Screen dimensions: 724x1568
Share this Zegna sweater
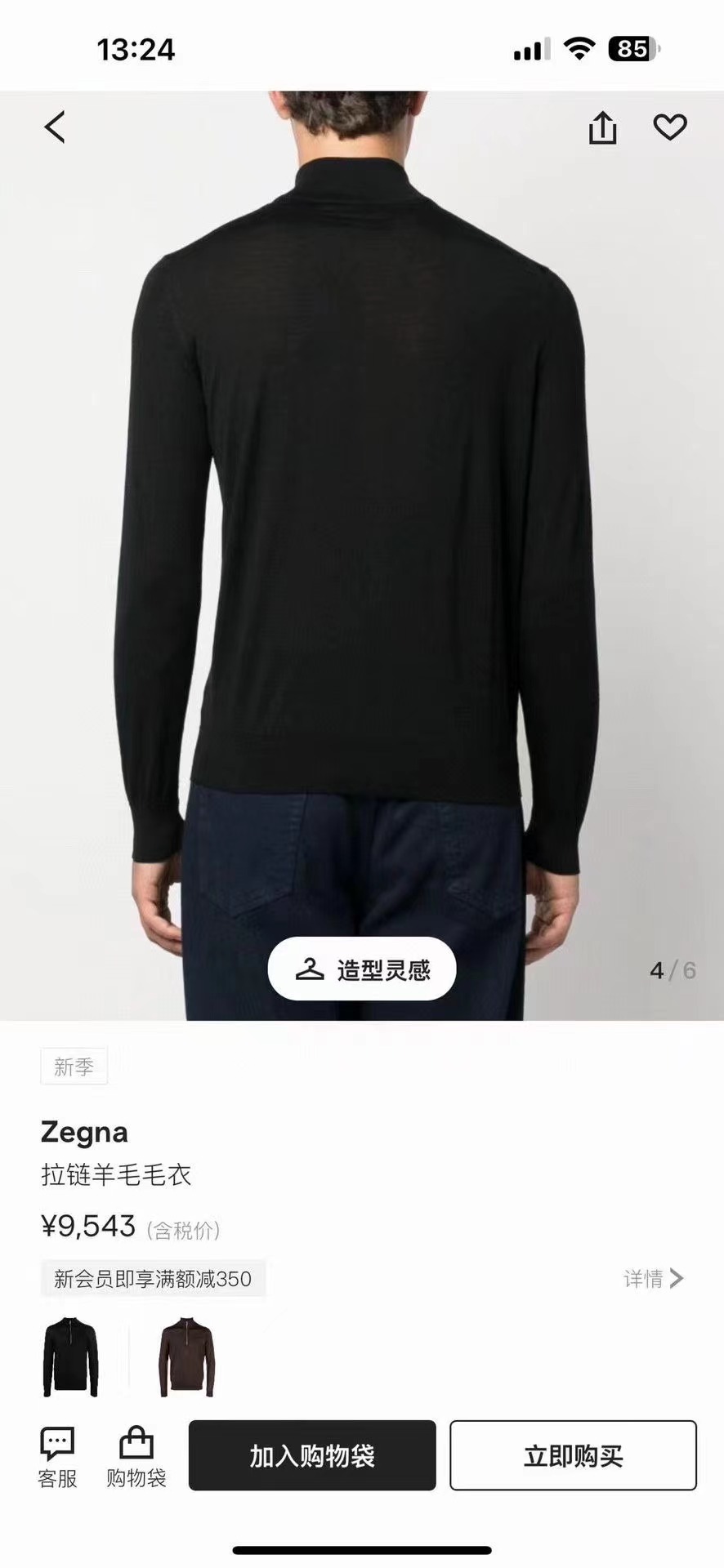pos(602,128)
